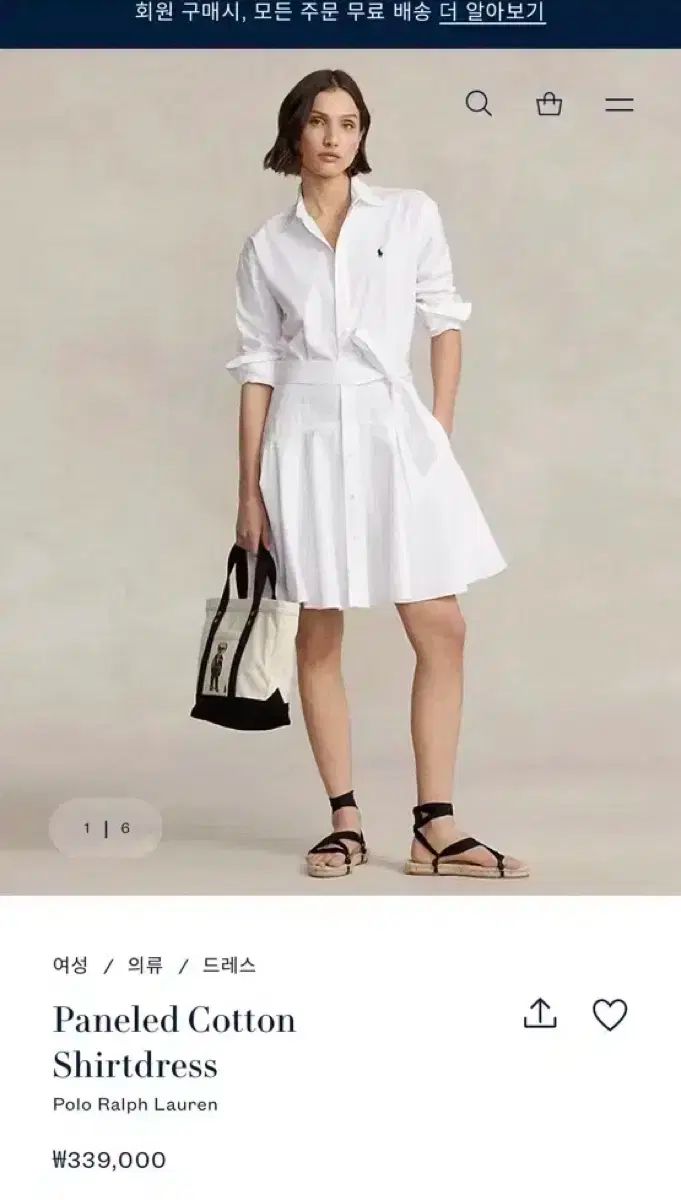Tap the 더 알아보기 link

point(492,13)
